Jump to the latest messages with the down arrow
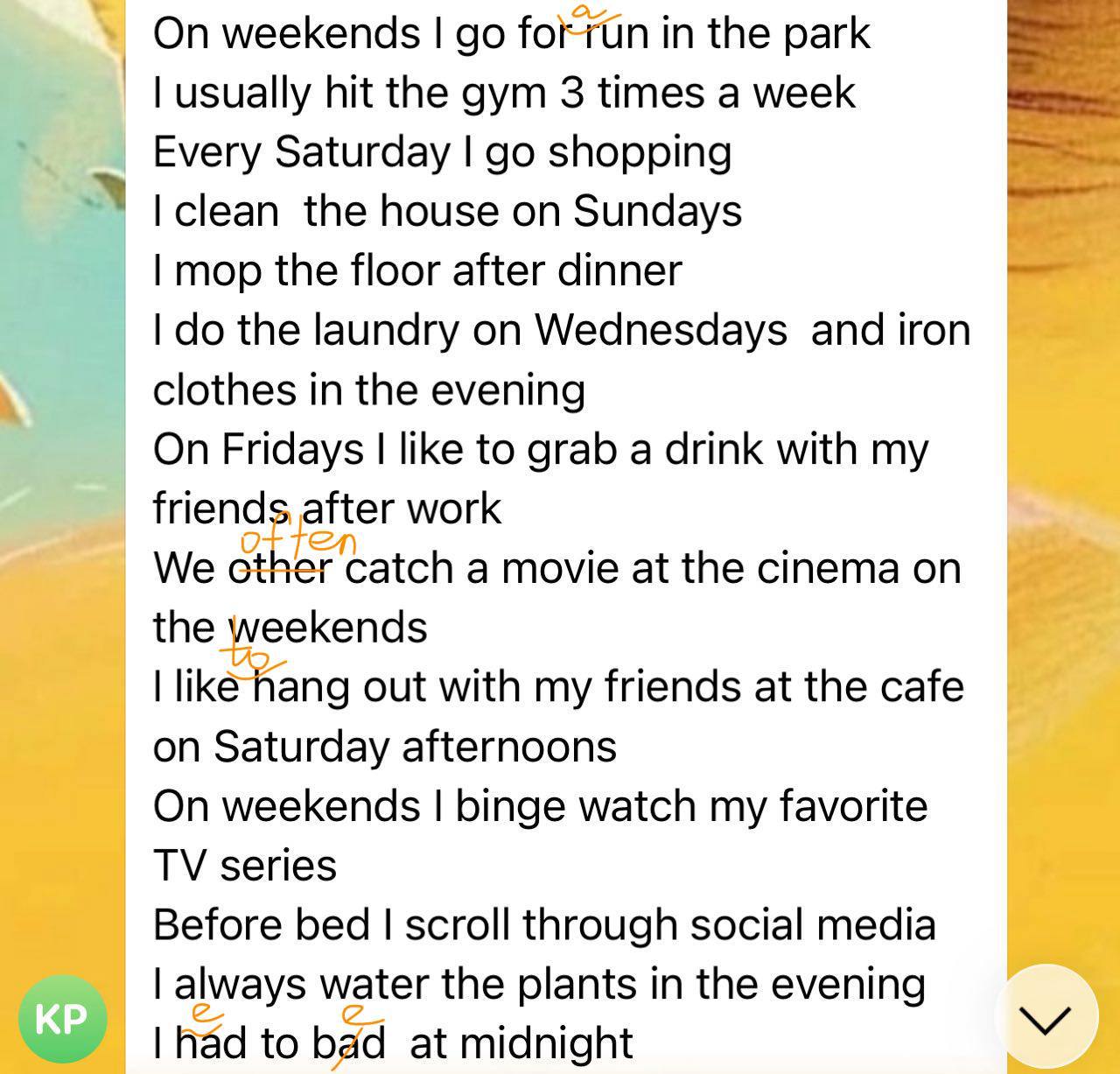Viewport: 1120px width, 1074px height. pyautogui.click(x=1046, y=1018)
